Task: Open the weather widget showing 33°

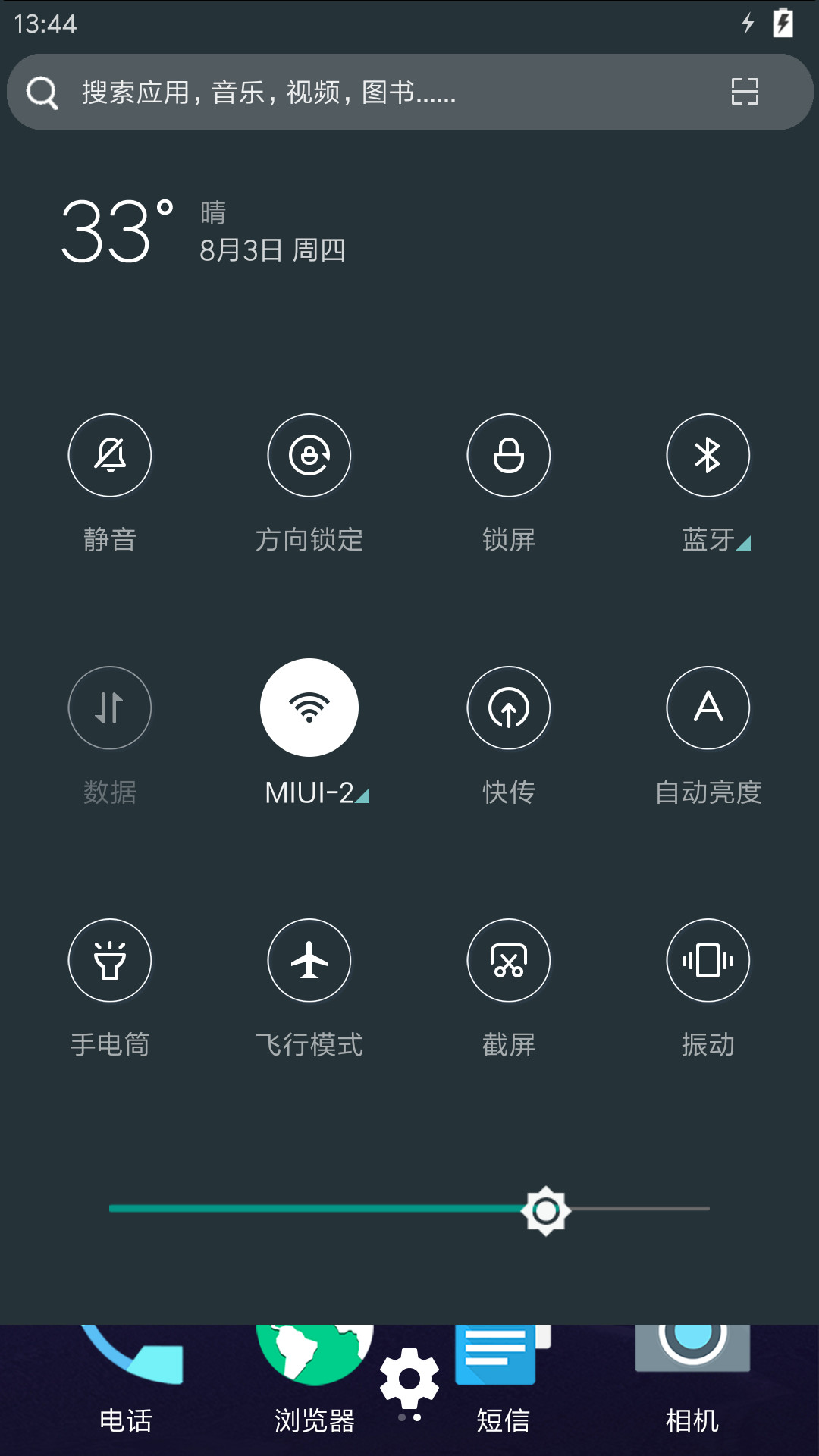Action: click(203, 231)
